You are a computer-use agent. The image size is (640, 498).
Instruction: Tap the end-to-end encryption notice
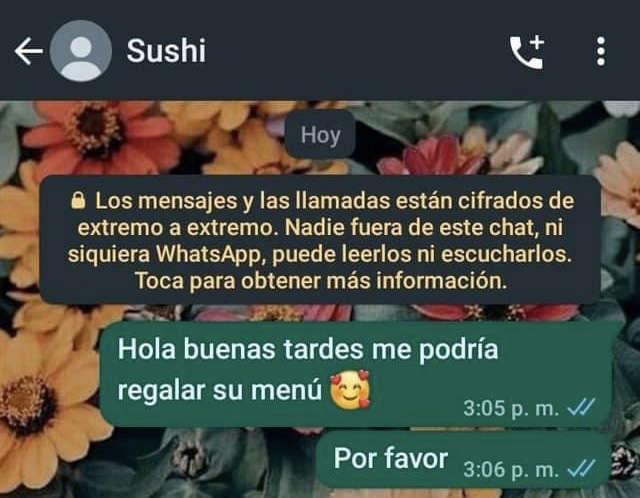(320, 241)
